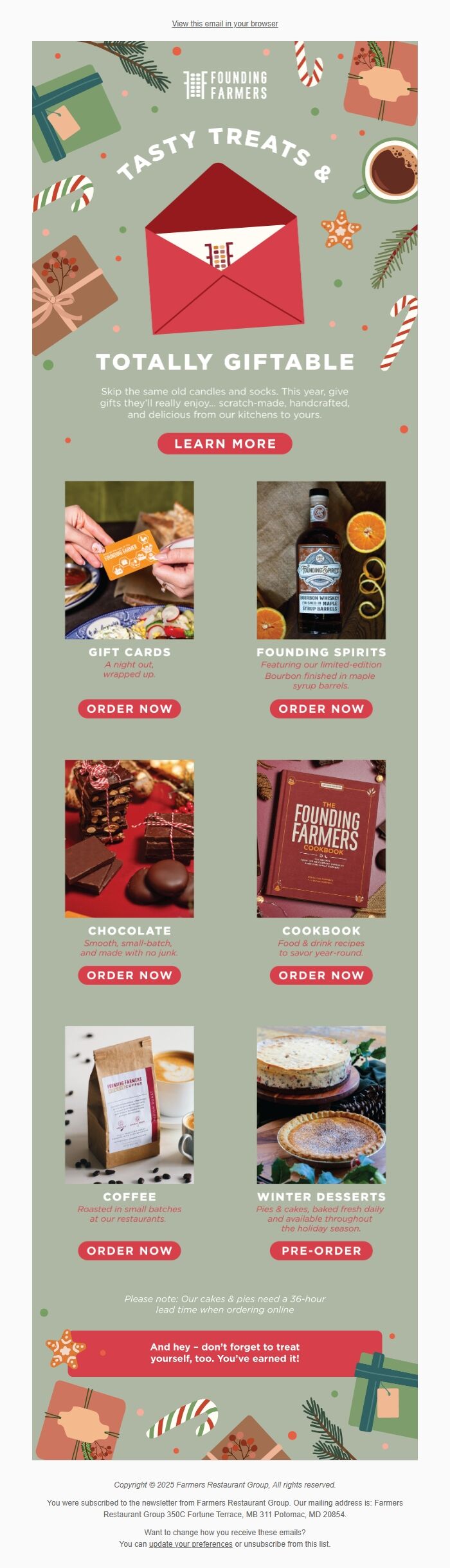Open the winter desserts photo tile

click(321, 1105)
